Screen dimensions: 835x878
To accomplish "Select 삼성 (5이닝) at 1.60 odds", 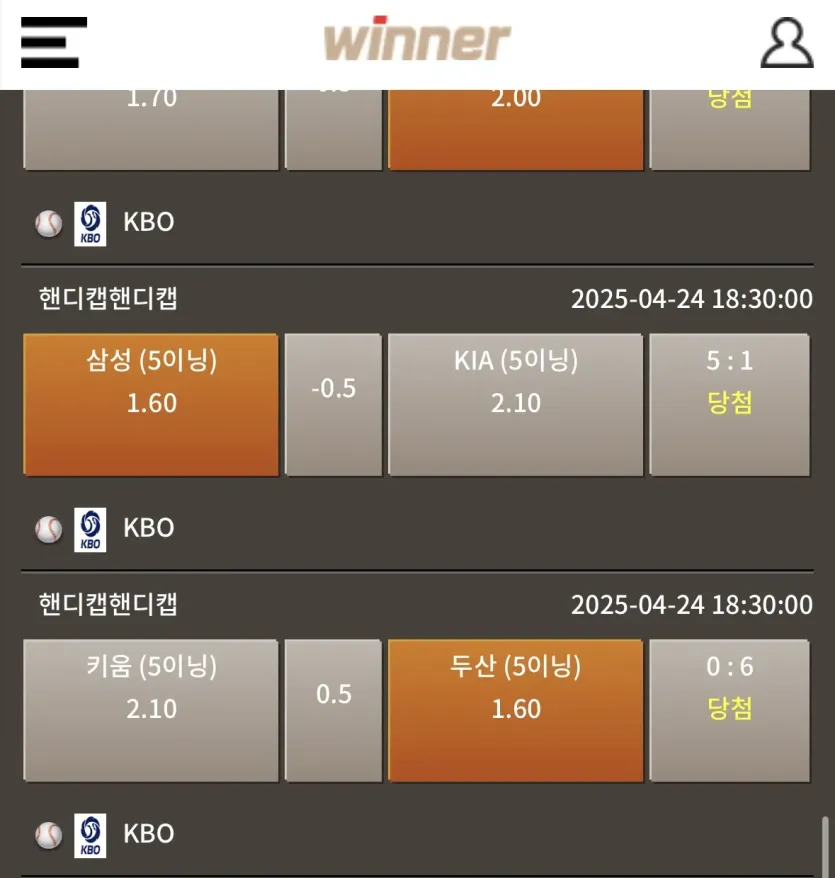I will 151,405.
